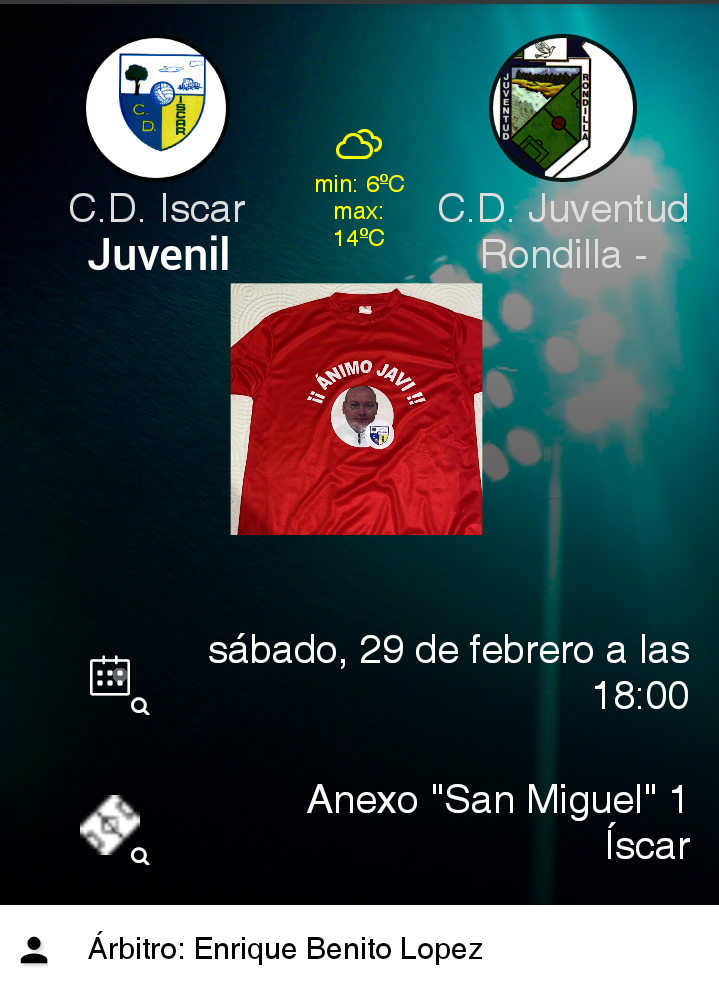
Task: Check the weather forecast widget
Action: 359,190
